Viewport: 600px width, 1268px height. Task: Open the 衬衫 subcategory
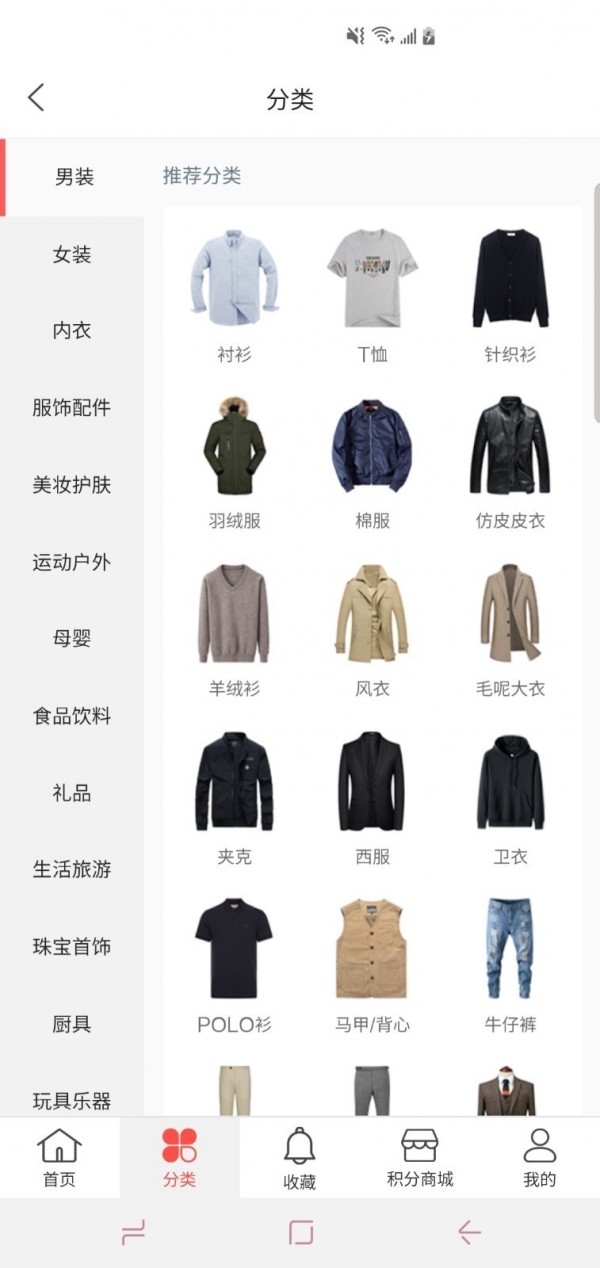[234, 290]
